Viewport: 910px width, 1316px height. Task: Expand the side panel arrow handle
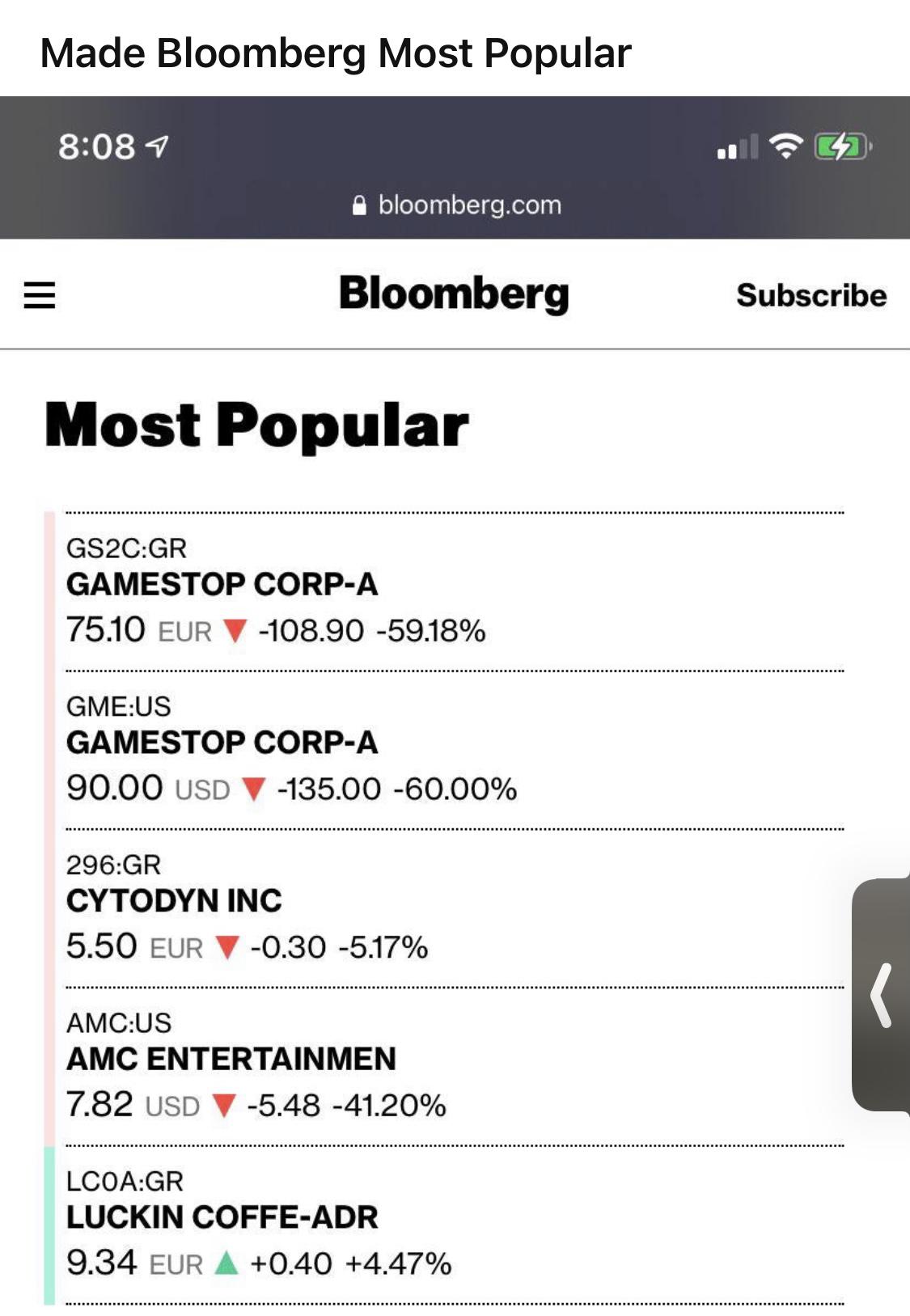coord(882,995)
